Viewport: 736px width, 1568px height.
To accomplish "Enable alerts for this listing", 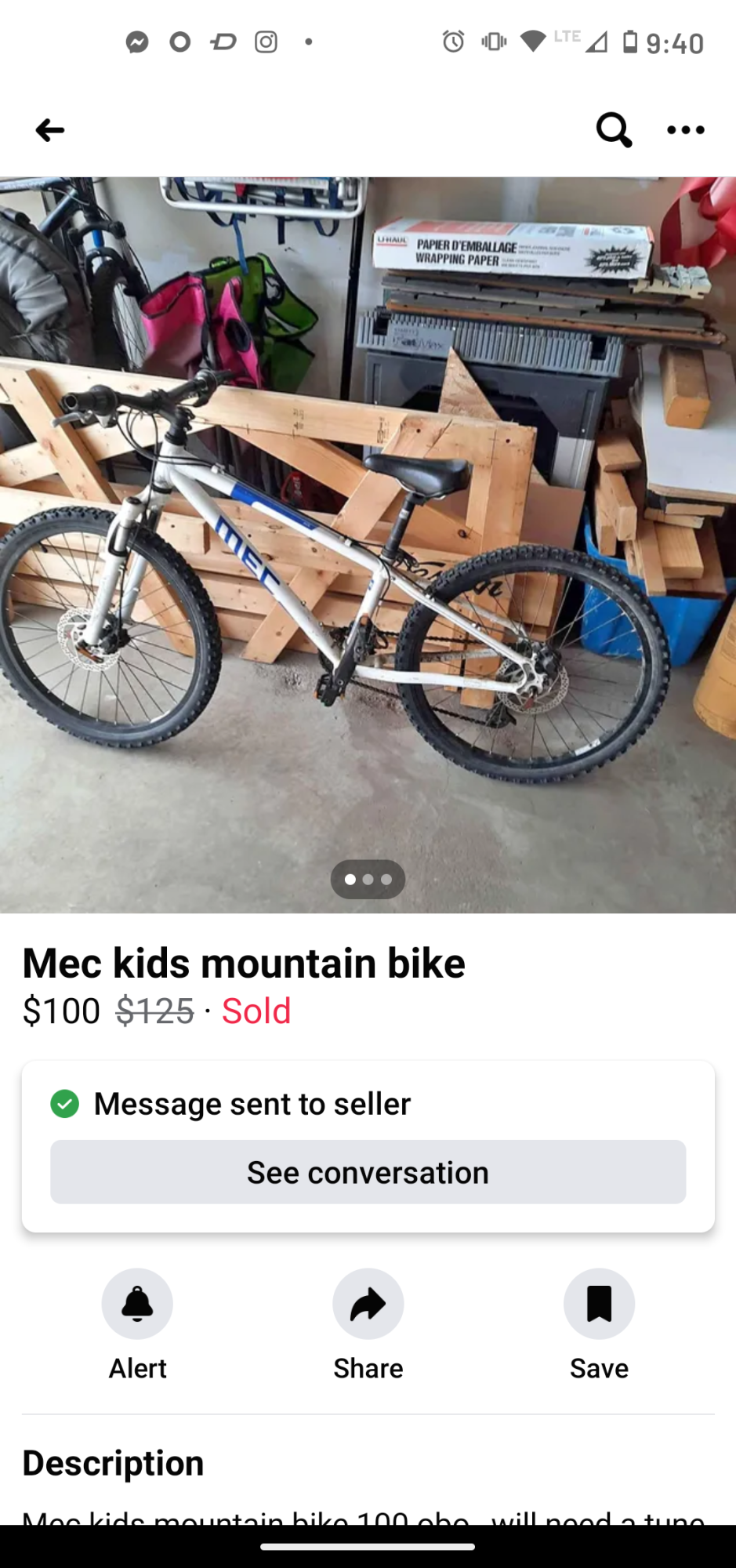I will [137, 1303].
